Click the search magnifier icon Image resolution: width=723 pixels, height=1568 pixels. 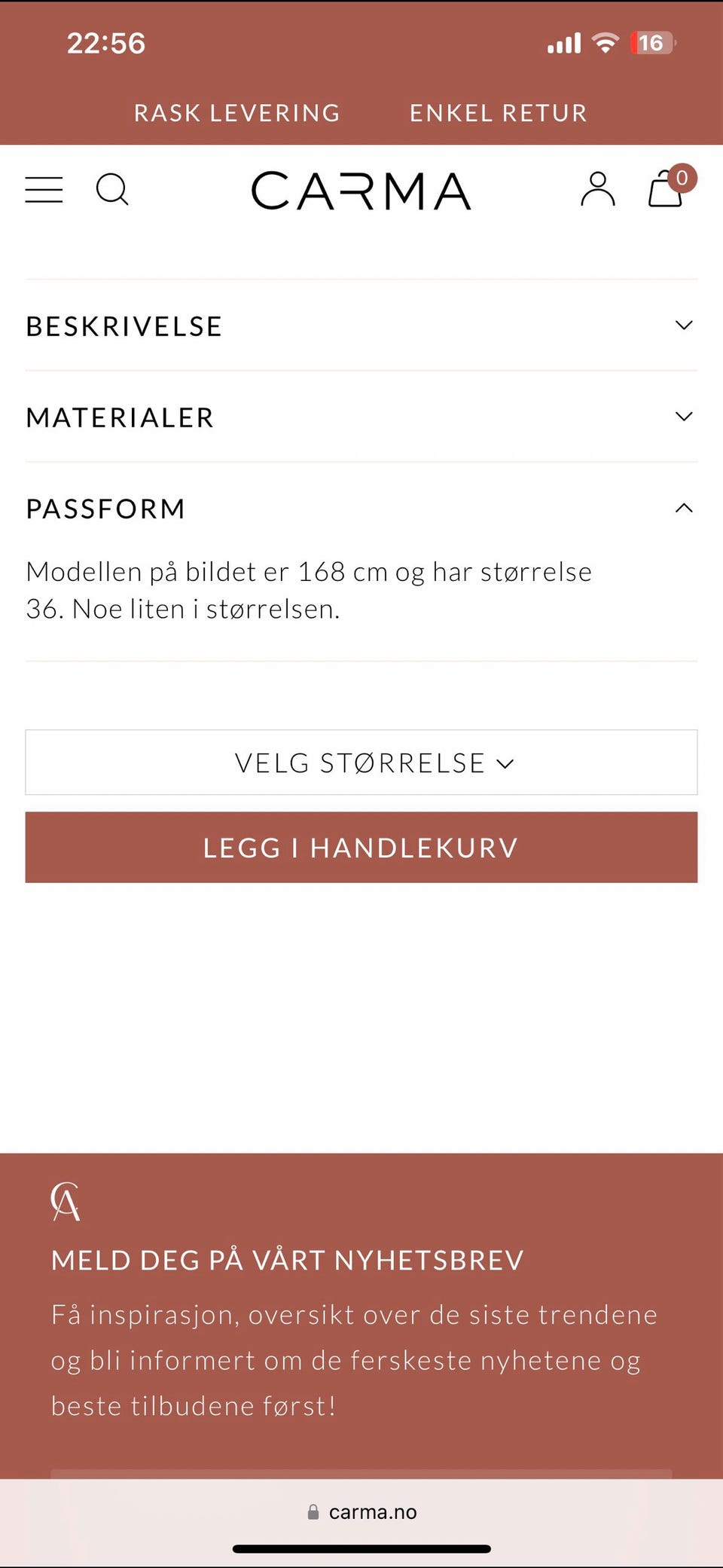(x=113, y=190)
